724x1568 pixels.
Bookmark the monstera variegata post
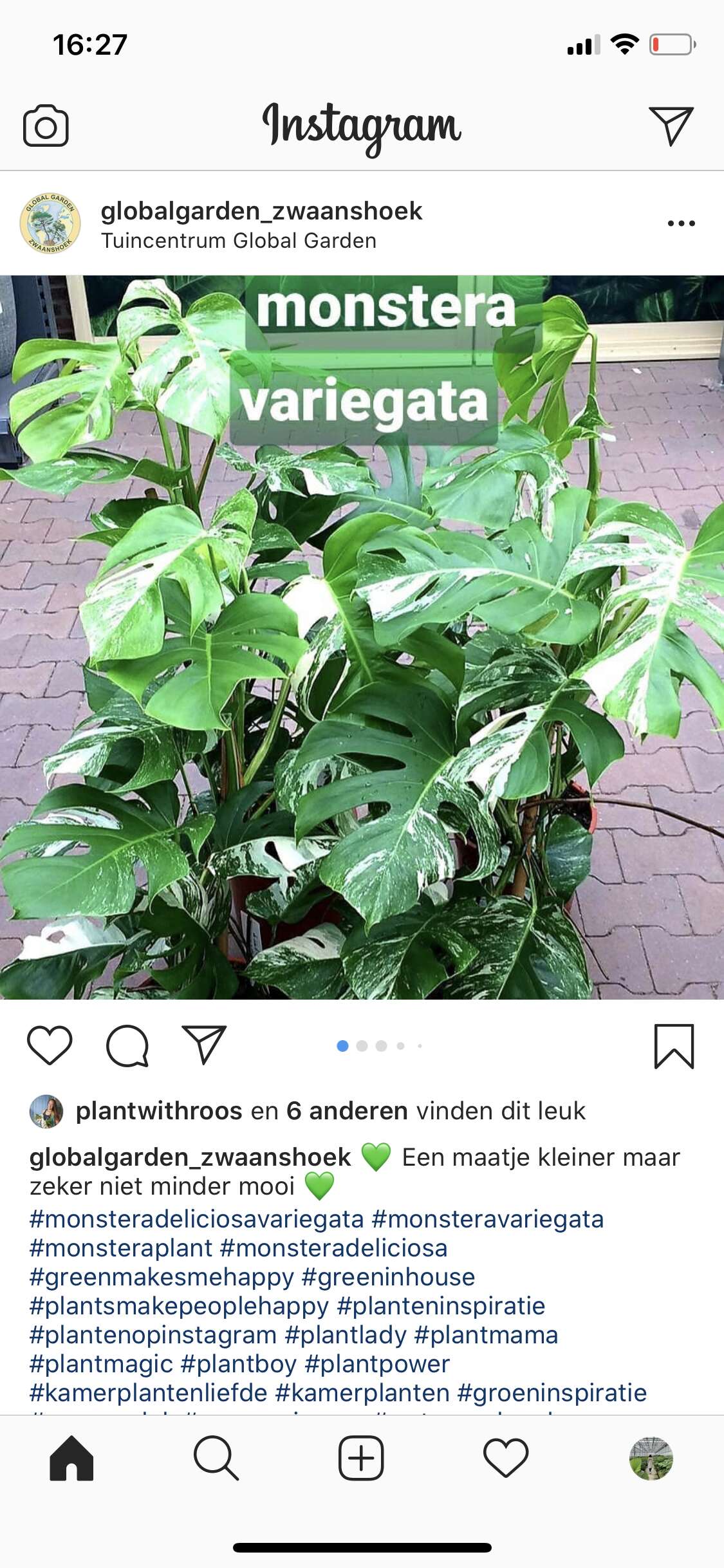click(x=674, y=1046)
